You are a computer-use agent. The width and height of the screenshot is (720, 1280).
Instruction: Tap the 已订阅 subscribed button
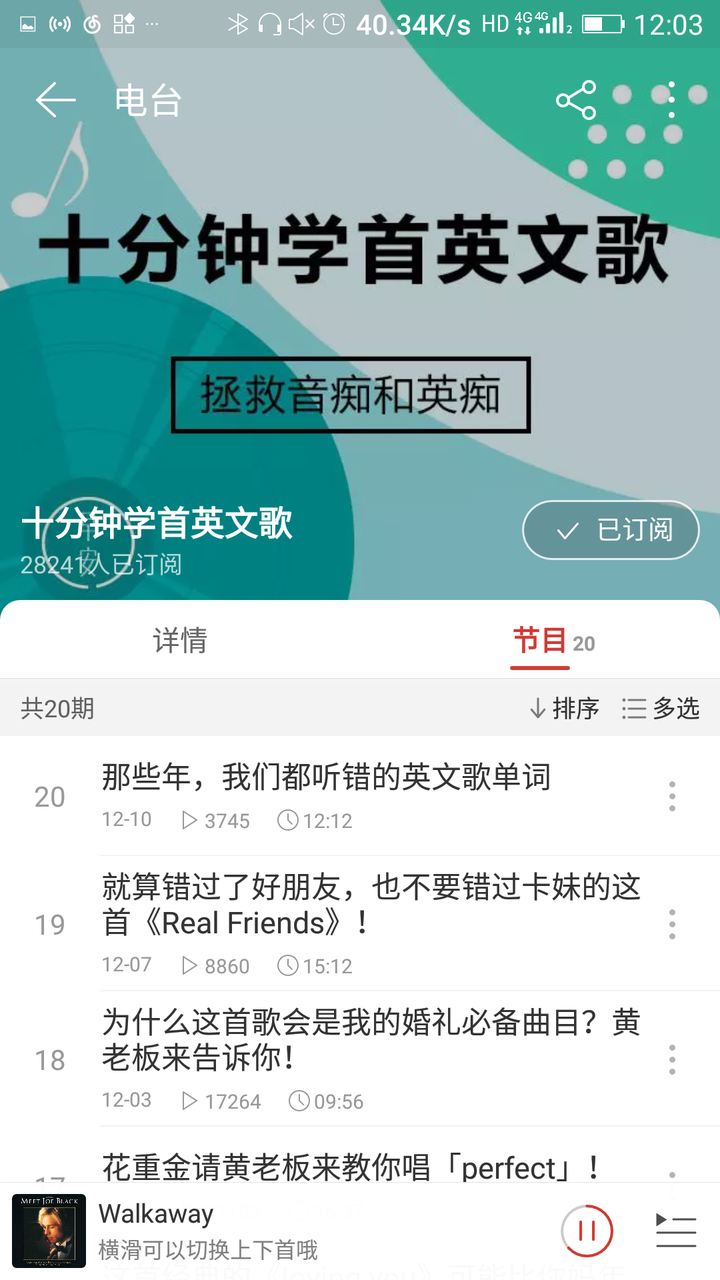click(x=611, y=530)
